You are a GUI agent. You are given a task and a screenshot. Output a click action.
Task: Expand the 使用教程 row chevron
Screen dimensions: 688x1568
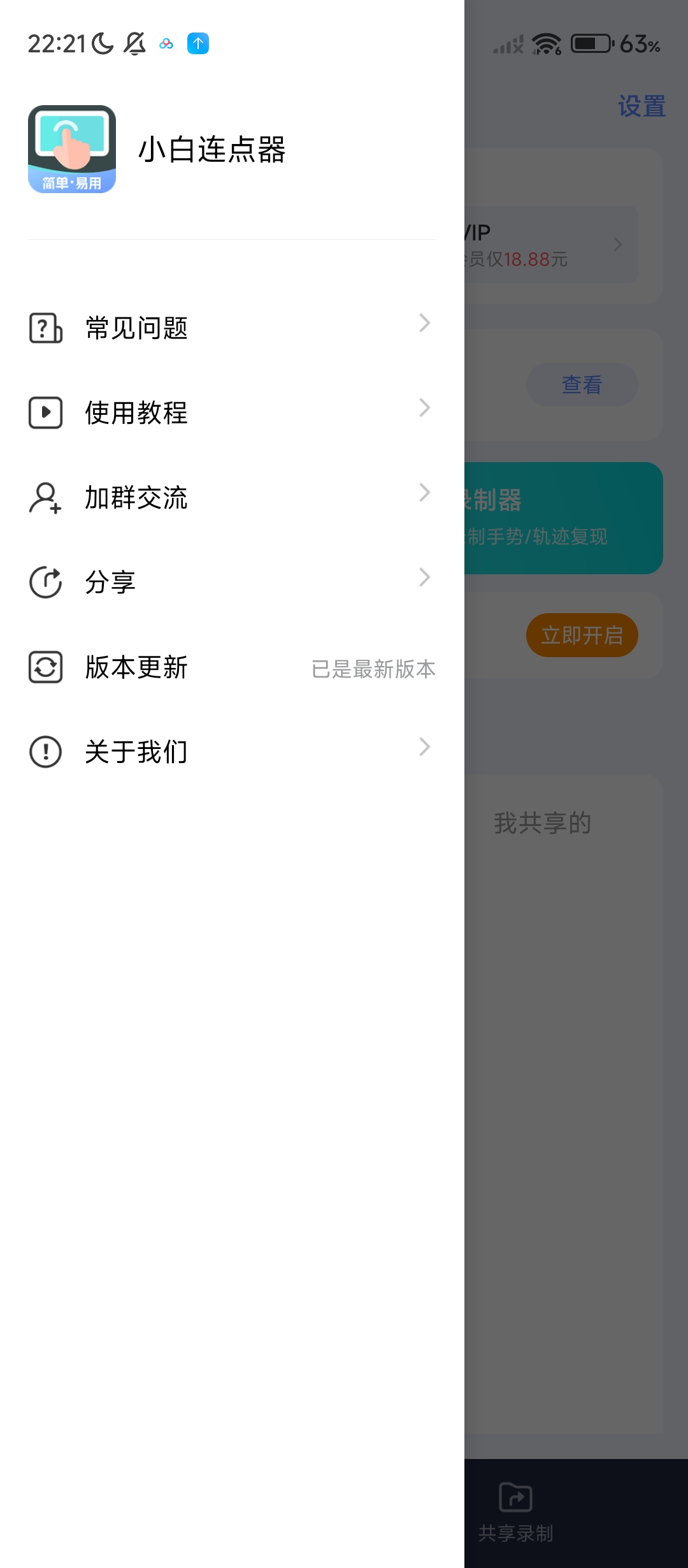[425, 408]
